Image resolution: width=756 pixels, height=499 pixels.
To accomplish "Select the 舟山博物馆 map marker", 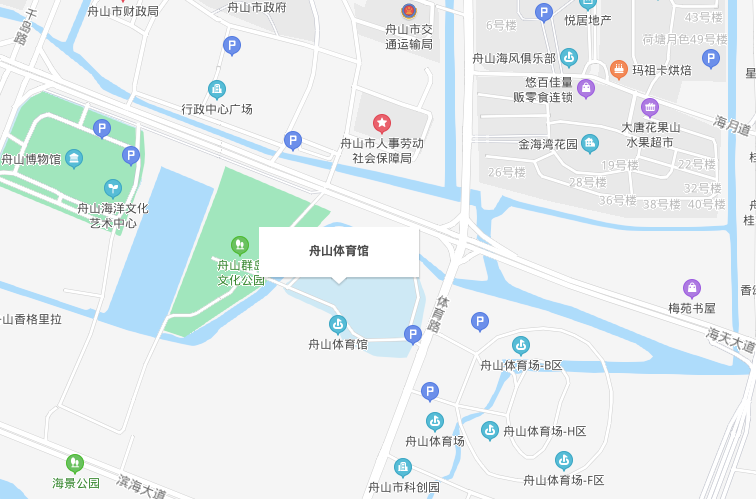I will point(75,158).
